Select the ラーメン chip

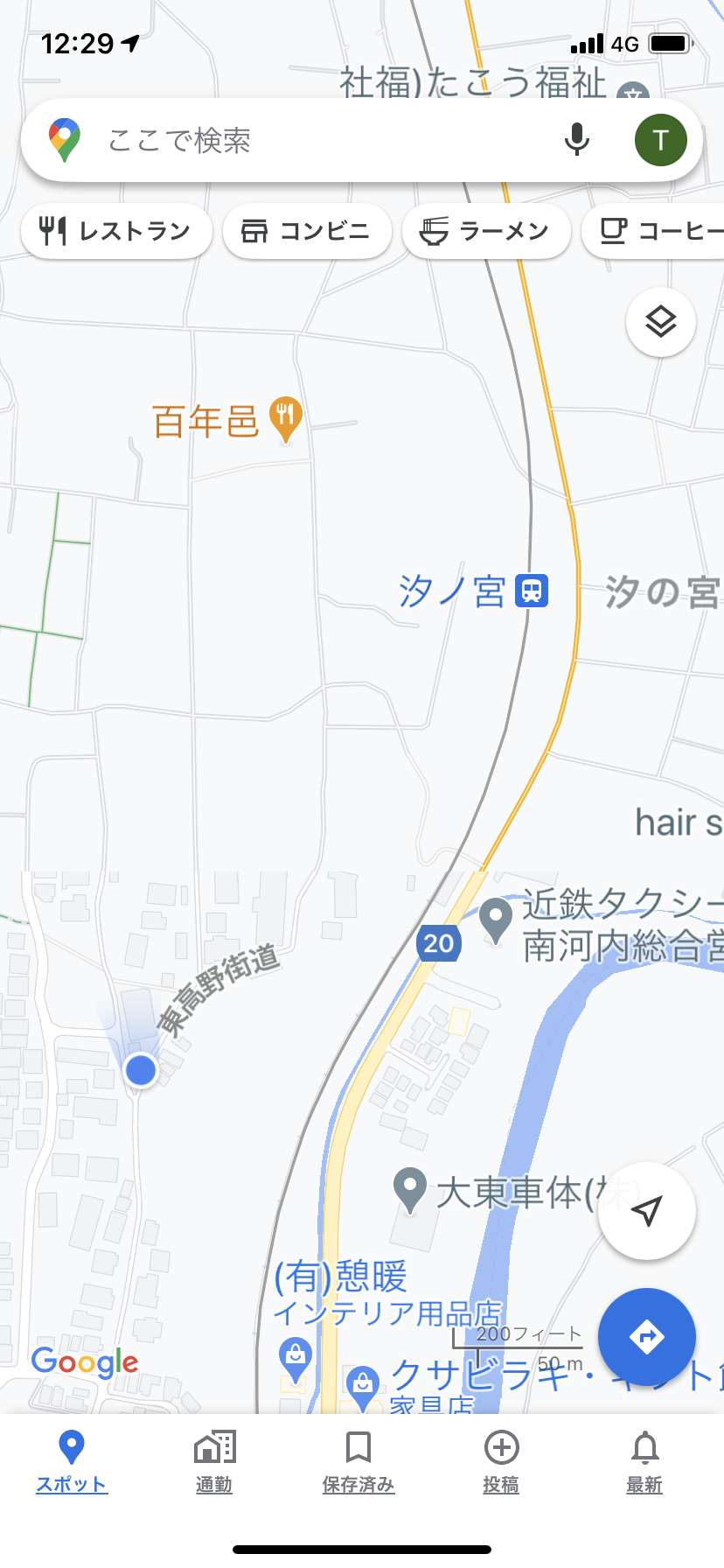pyautogui.click(x=486, y=231)
